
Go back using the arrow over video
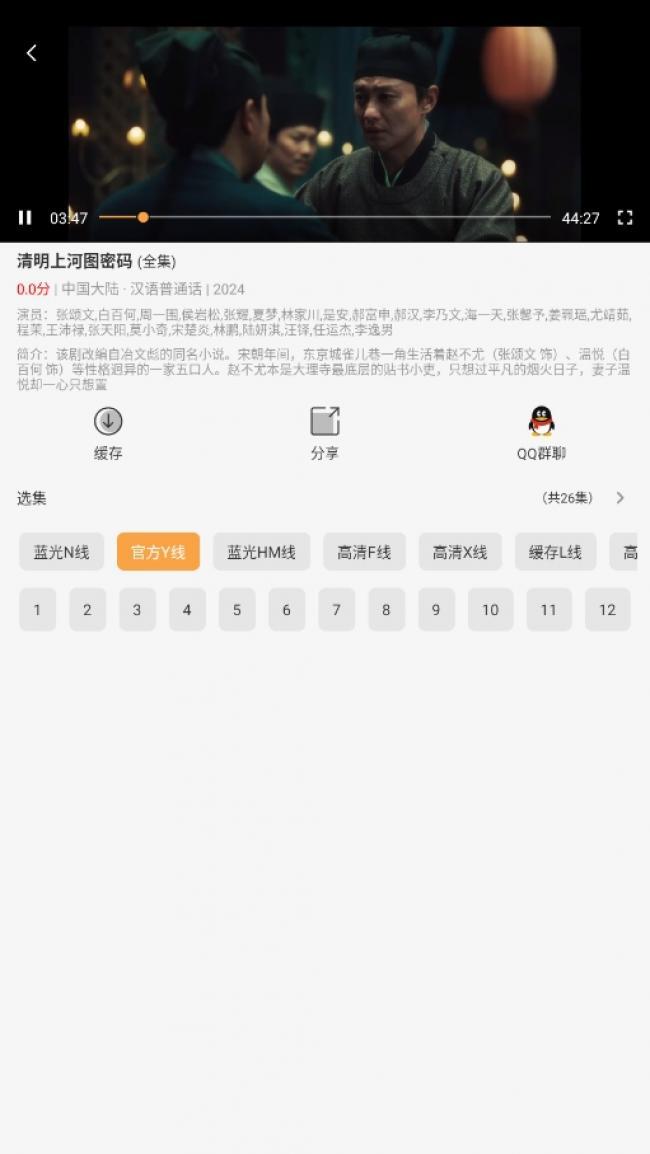[x=31, y=53]
